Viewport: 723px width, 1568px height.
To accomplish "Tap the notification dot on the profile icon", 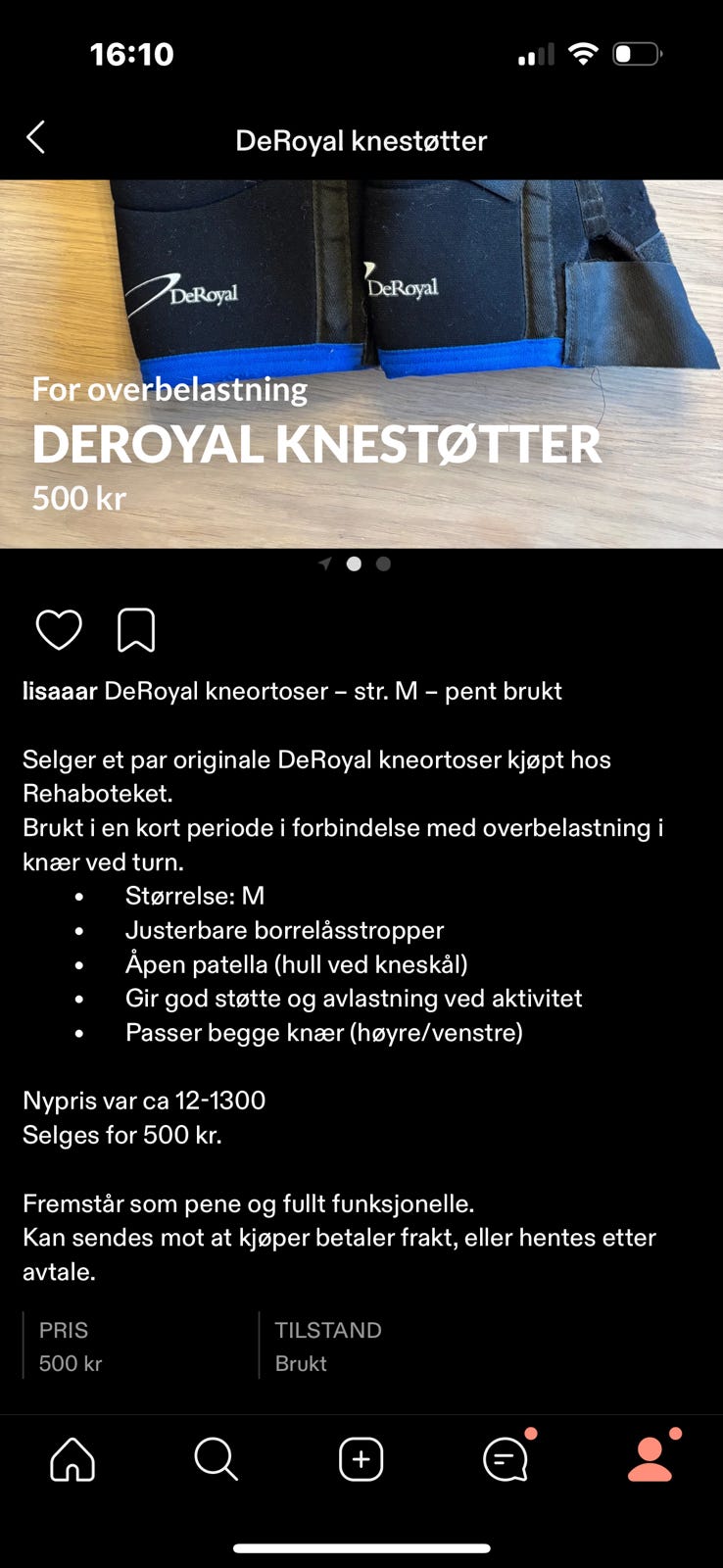I will pos(674,1434).
